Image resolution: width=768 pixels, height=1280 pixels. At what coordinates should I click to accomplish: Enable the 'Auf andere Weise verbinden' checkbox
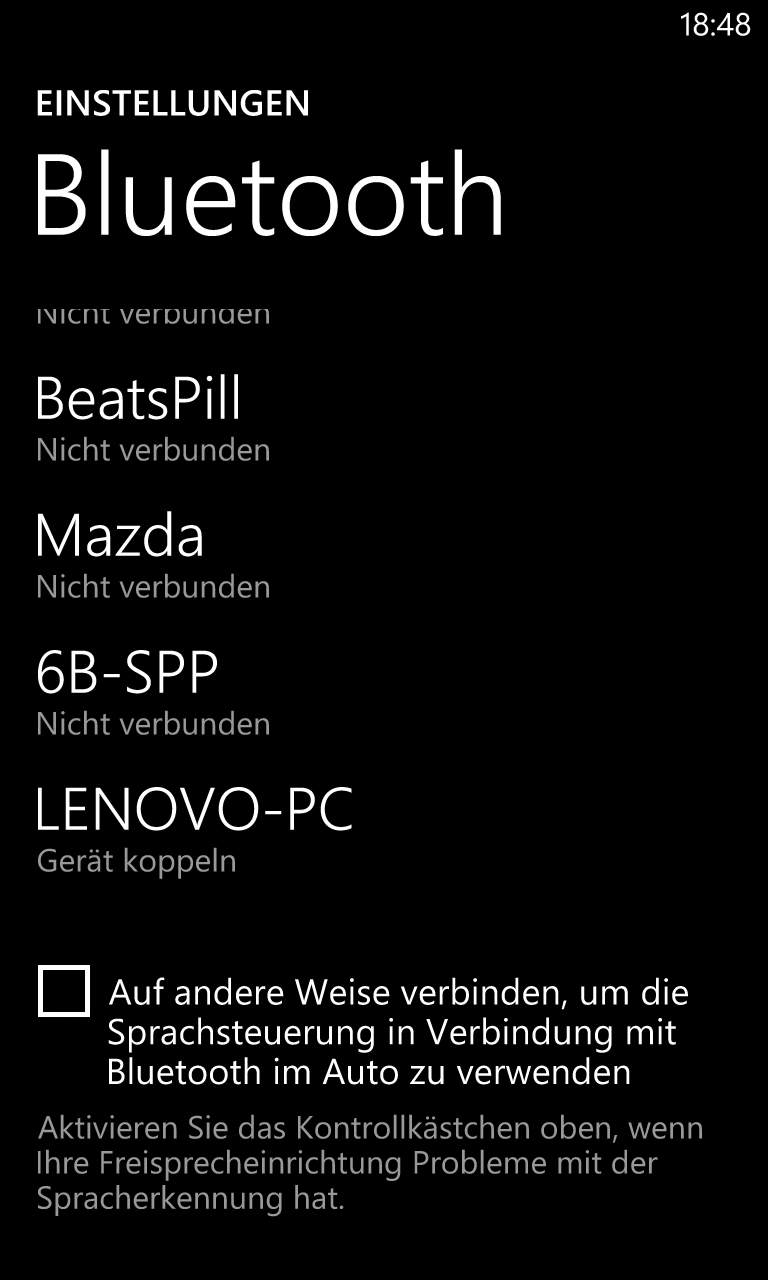tap(64, 991)
